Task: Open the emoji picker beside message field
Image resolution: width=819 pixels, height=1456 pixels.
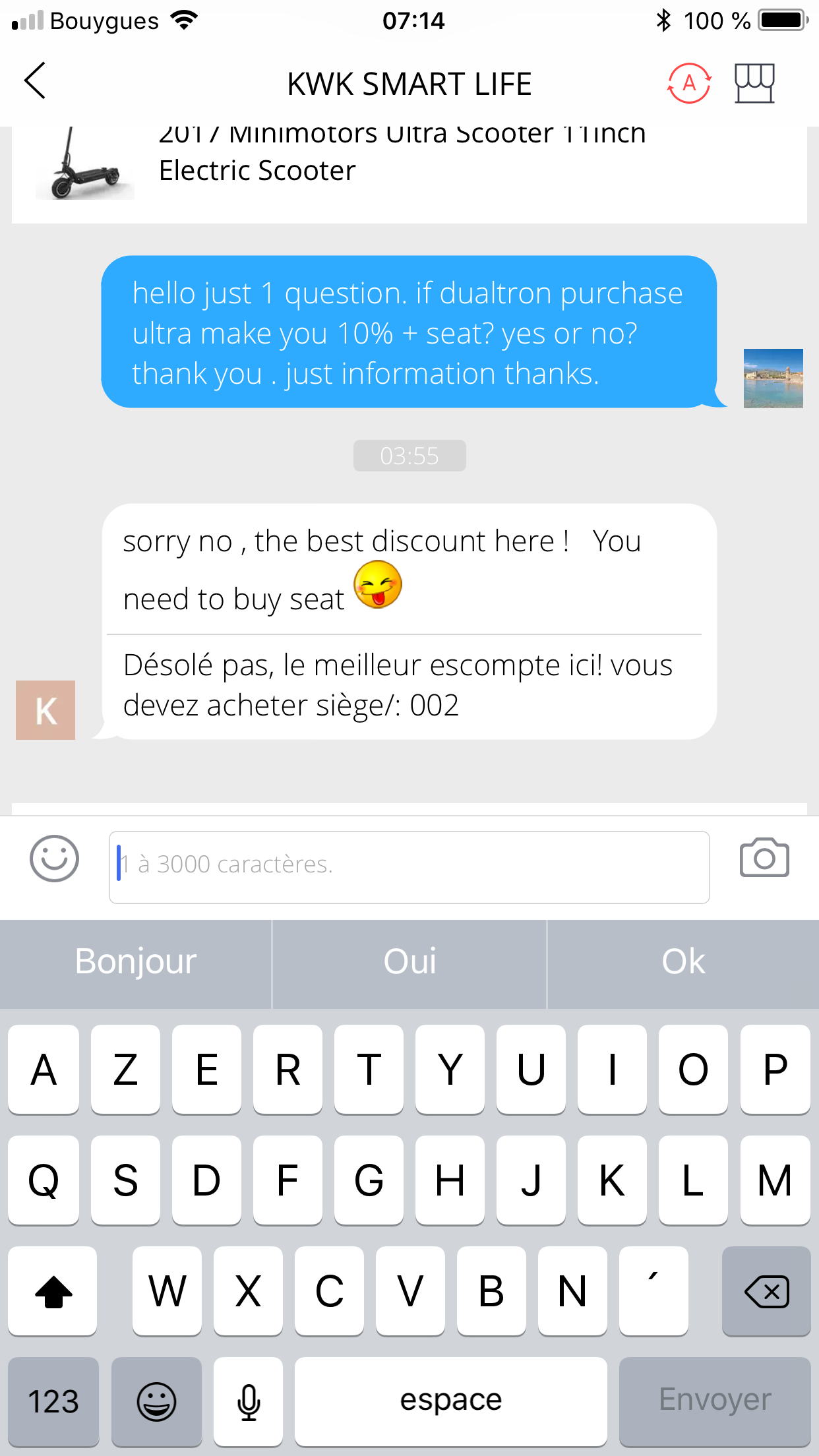Action: [x=54, y=859]
